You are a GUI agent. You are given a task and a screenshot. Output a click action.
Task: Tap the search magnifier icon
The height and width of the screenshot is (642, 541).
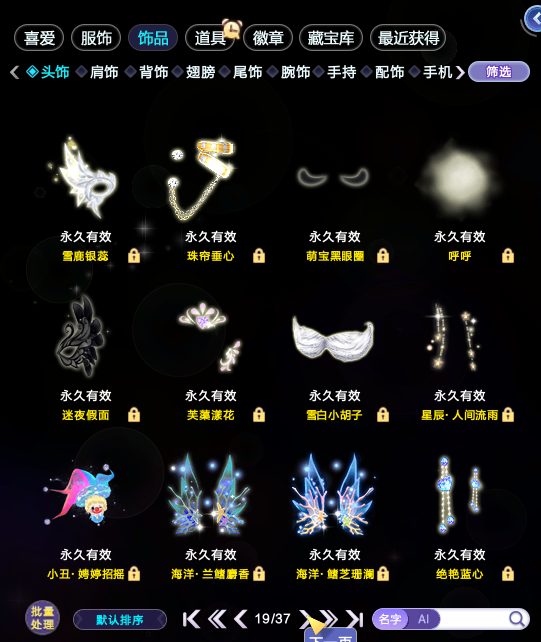point(517,619)
